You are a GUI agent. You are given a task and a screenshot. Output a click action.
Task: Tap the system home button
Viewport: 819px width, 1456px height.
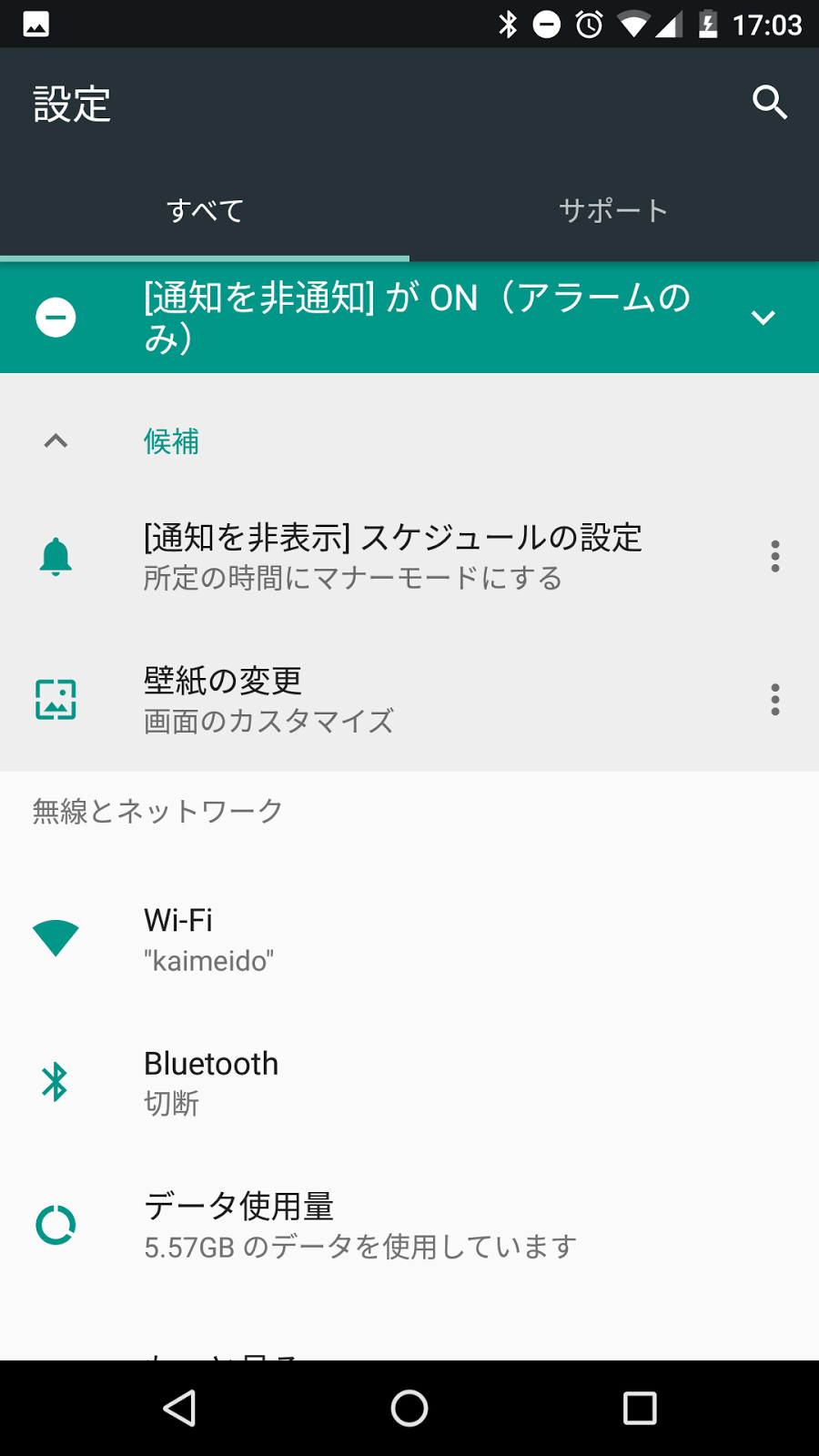coord(409,1408)
